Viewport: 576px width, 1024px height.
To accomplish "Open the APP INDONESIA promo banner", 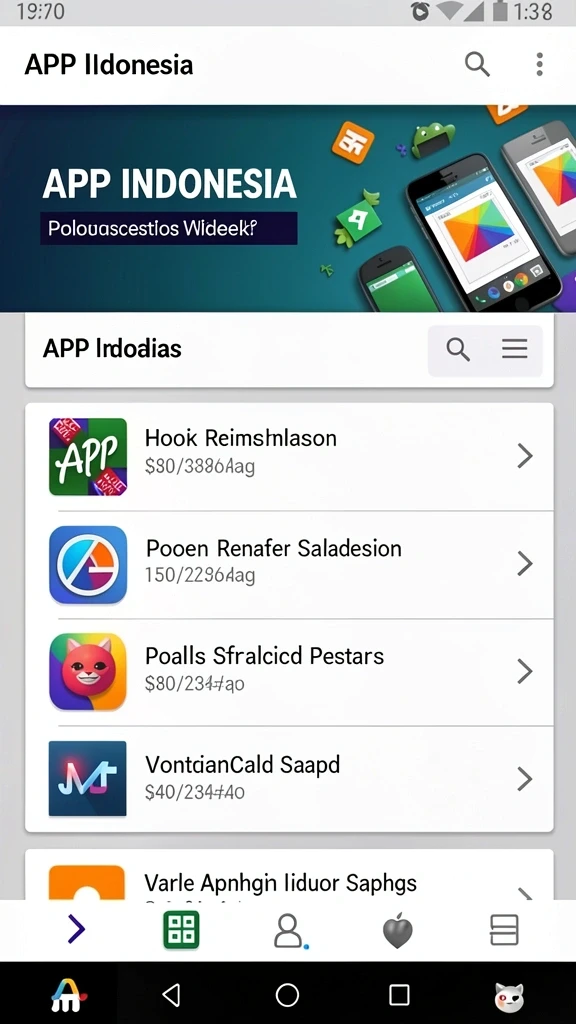I will click(288, 208).
